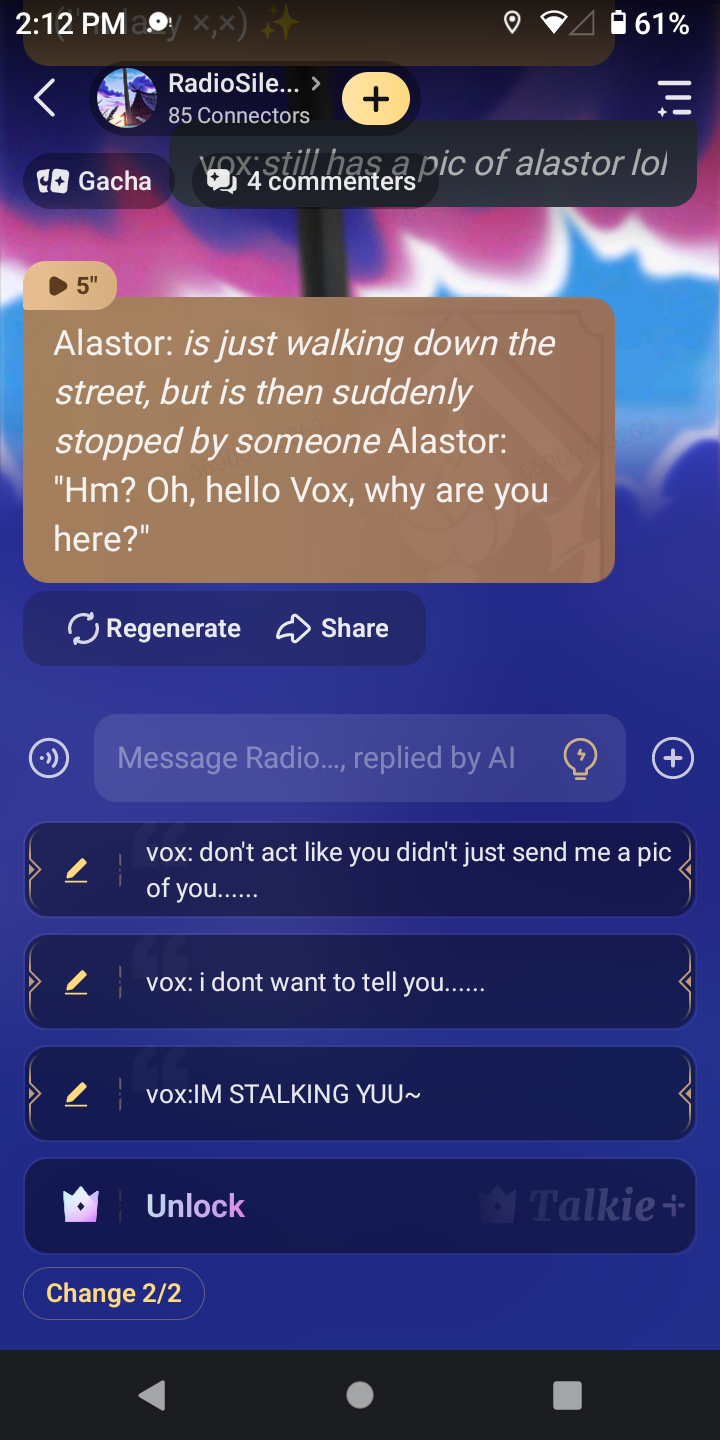
Task: Open the Gacha chip
Action: coord(96,181)
